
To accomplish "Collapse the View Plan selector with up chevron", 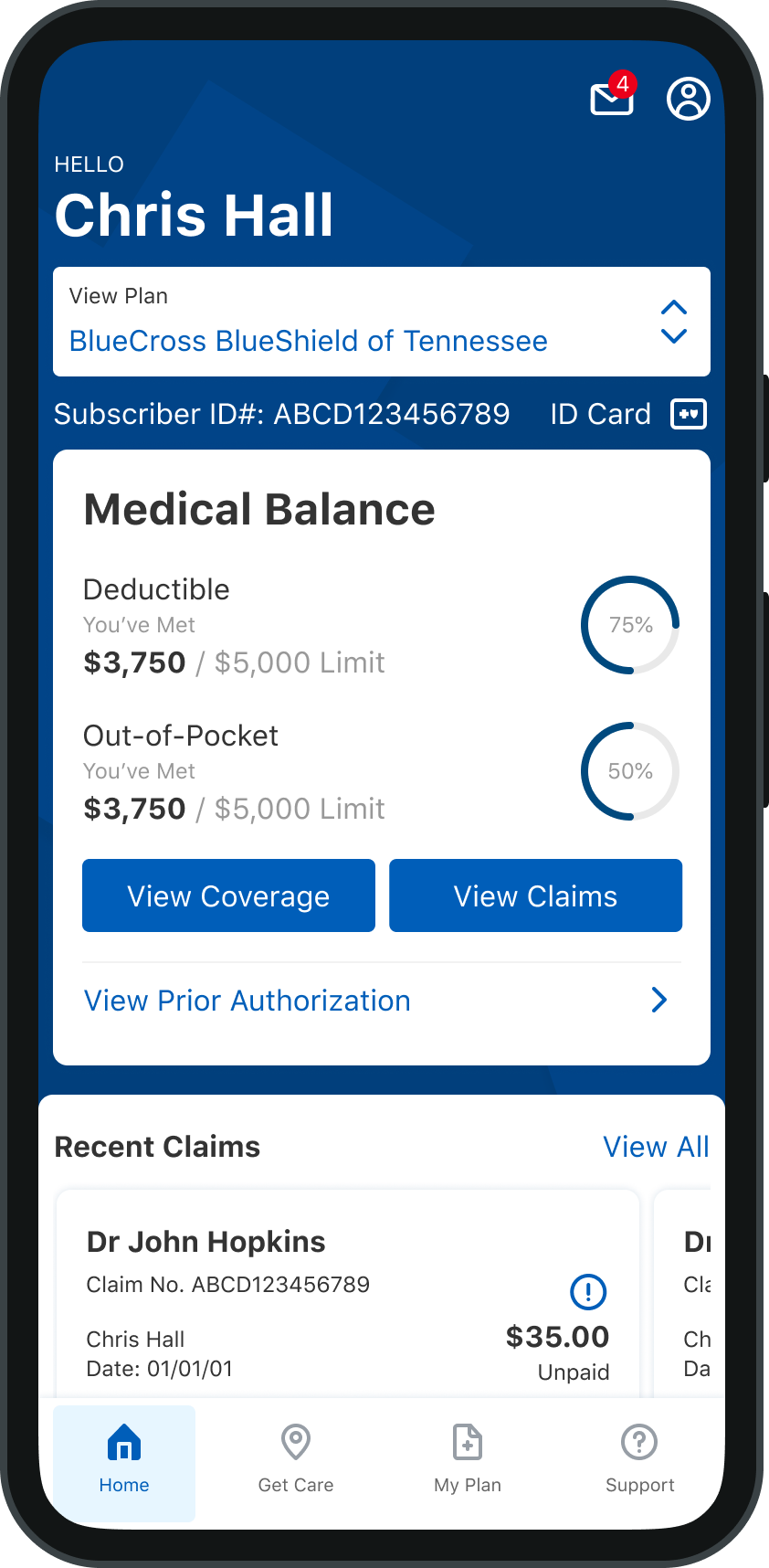I will 673,308.
